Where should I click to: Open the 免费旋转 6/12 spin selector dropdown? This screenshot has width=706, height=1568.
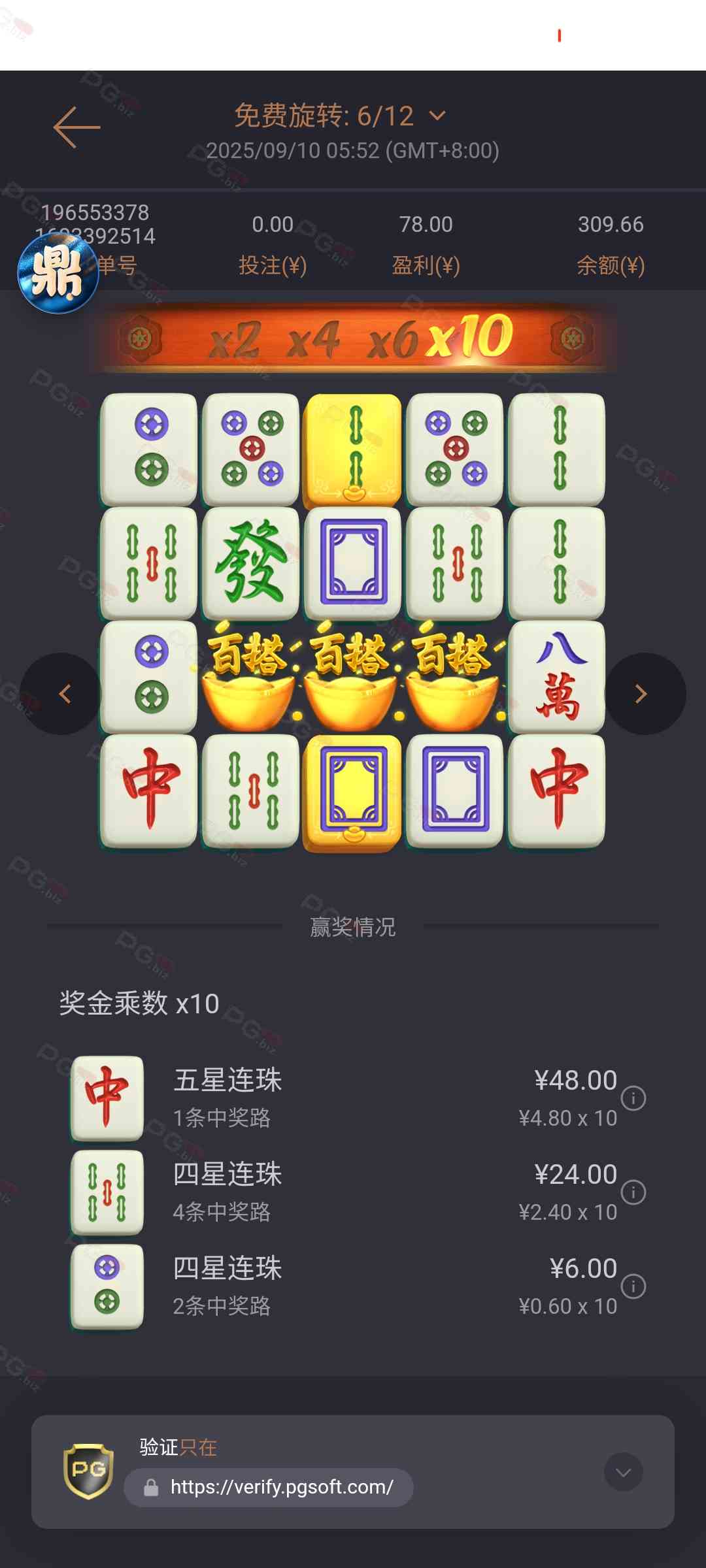[x=437, y=116]
